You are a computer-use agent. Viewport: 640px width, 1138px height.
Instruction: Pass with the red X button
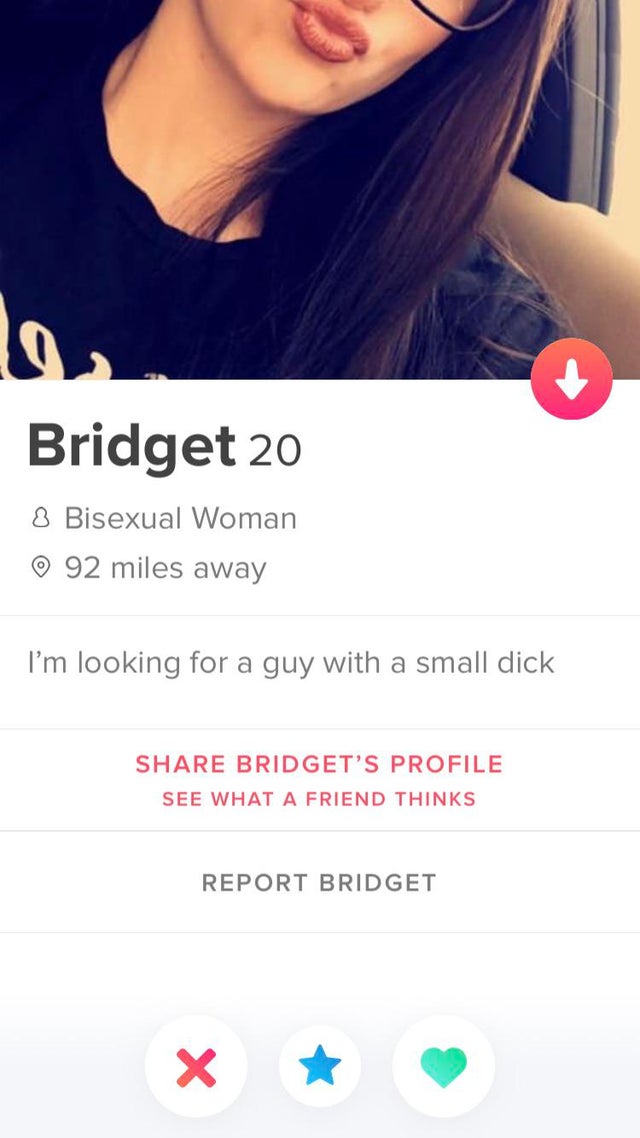[196, 1066]
